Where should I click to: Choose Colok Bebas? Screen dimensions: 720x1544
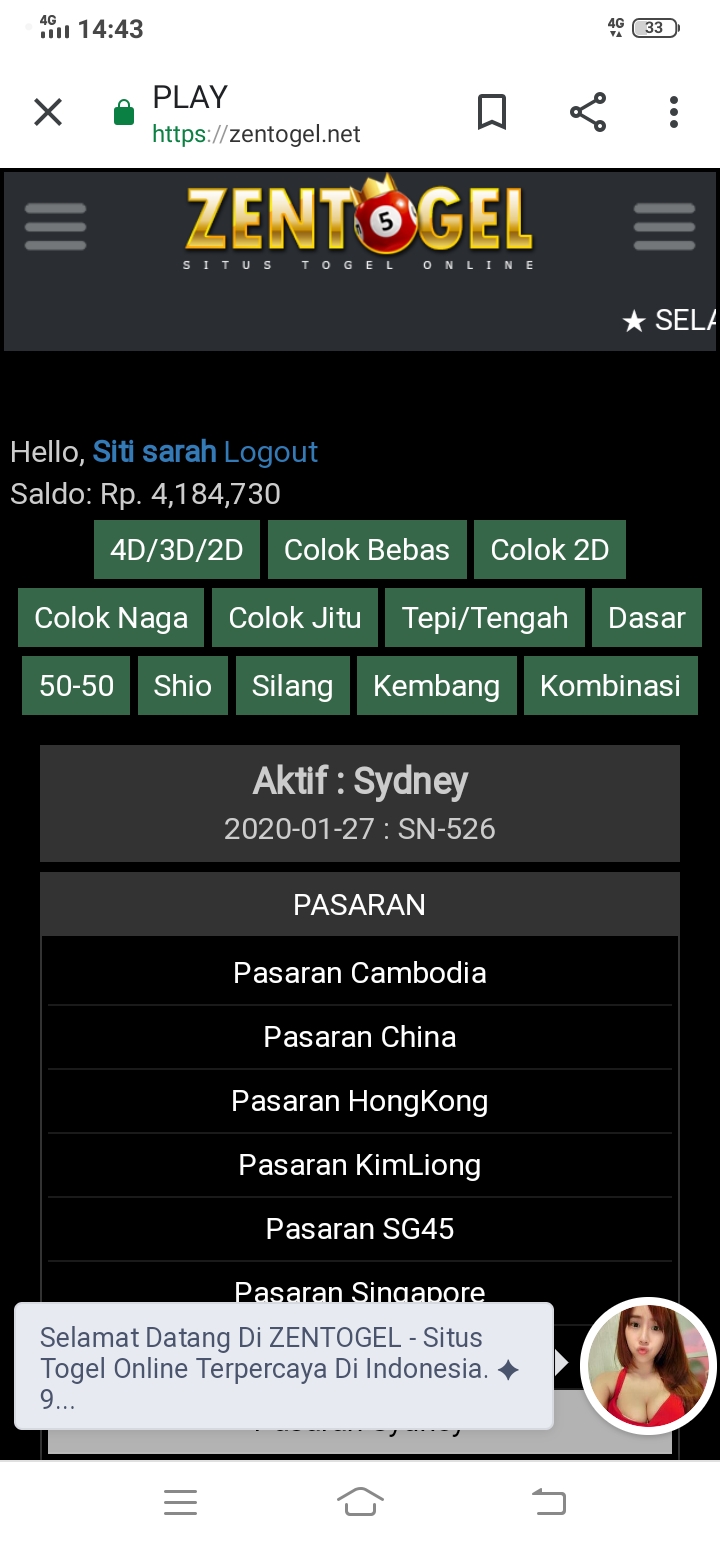(367, 550)
